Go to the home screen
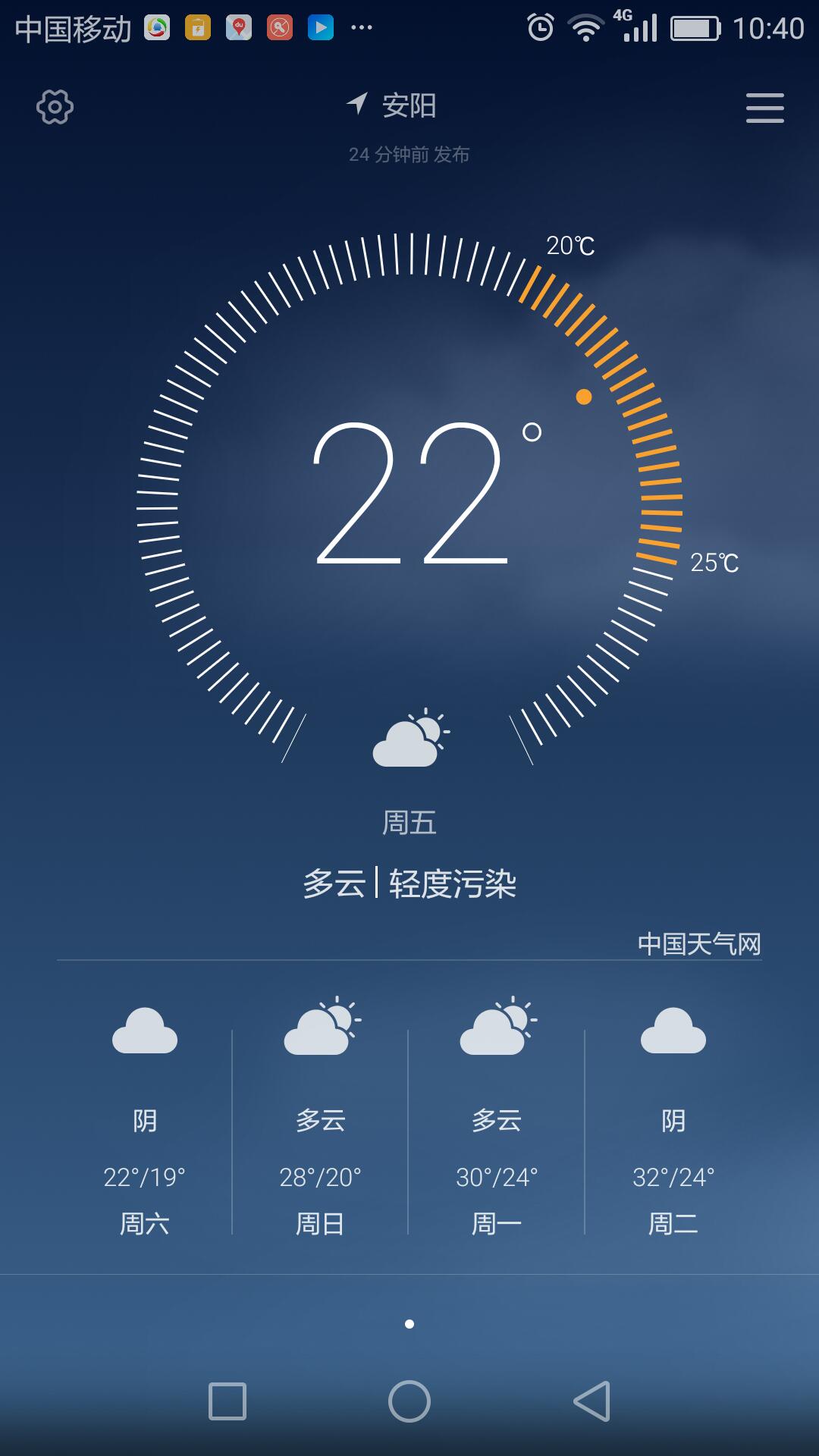The height and width of the screenshot is (1456, 819). point(409,1401)
